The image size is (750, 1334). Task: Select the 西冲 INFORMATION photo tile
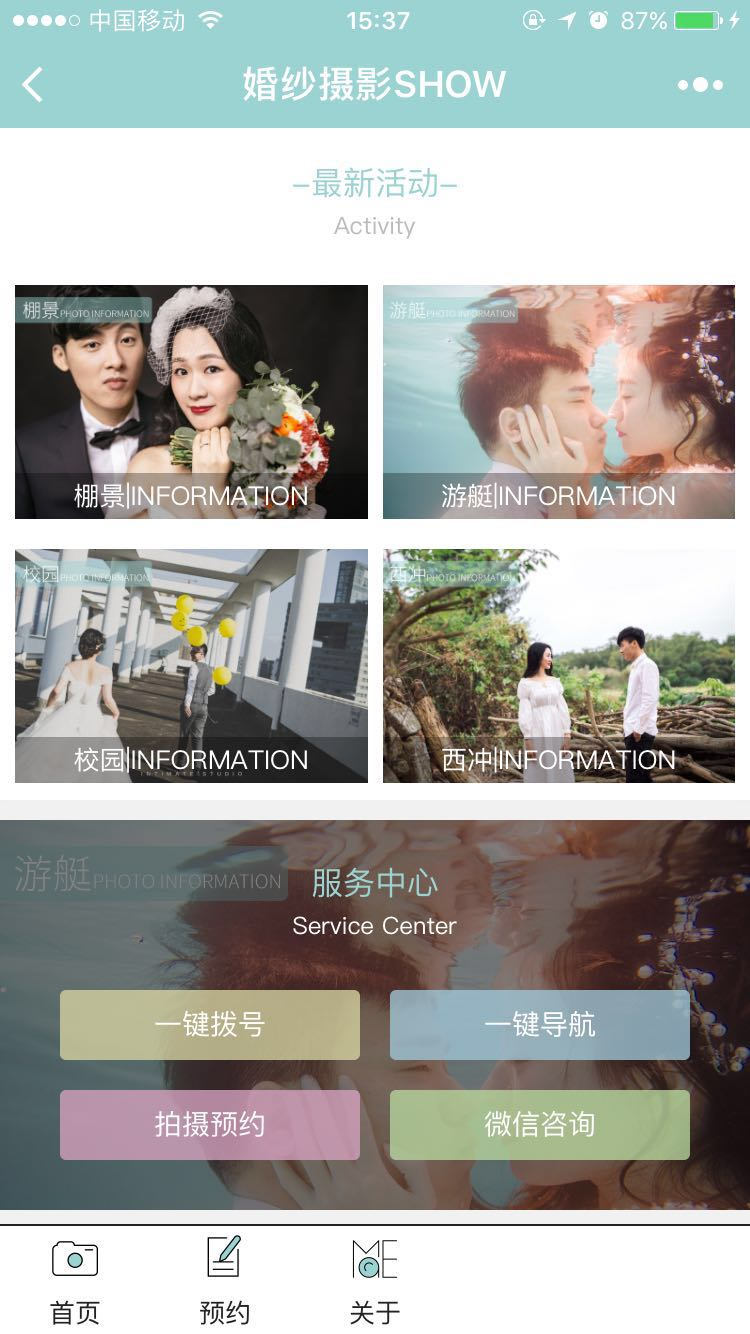point(558,666)
